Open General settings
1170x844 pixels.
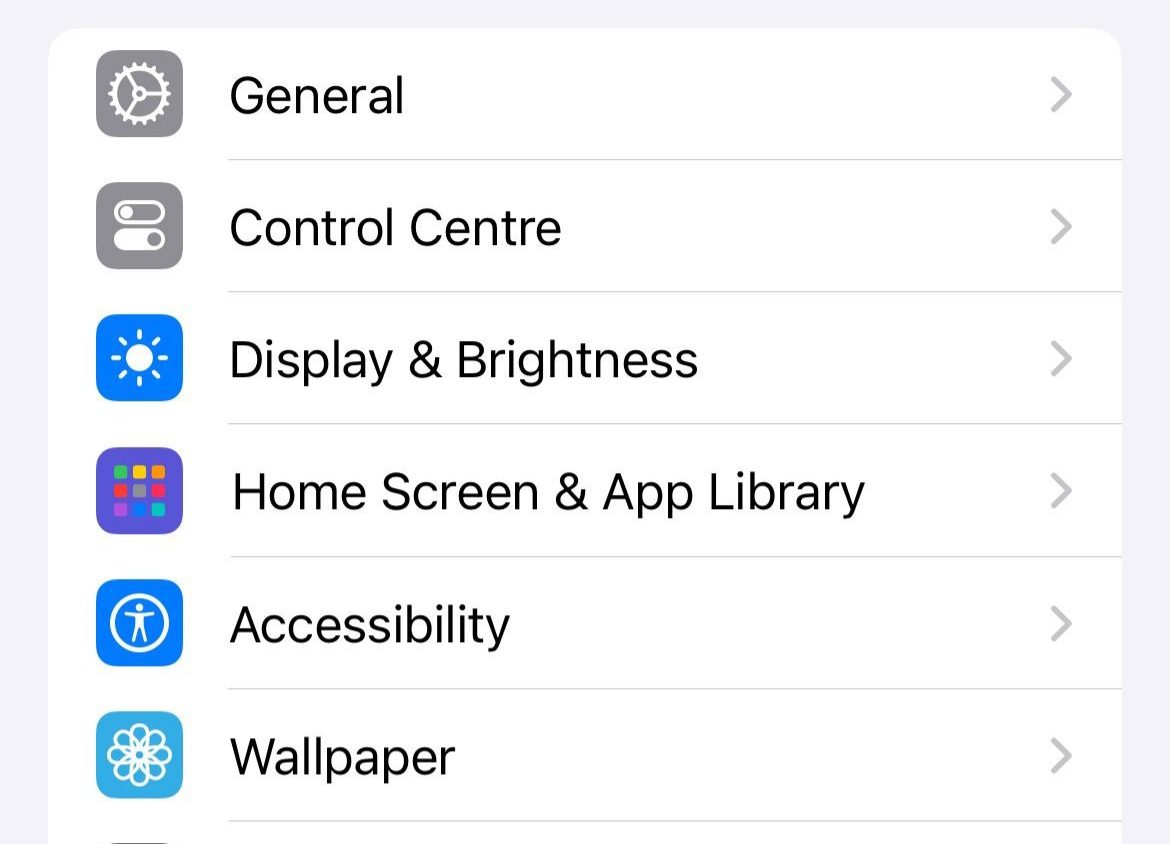[x=584, y=95]
